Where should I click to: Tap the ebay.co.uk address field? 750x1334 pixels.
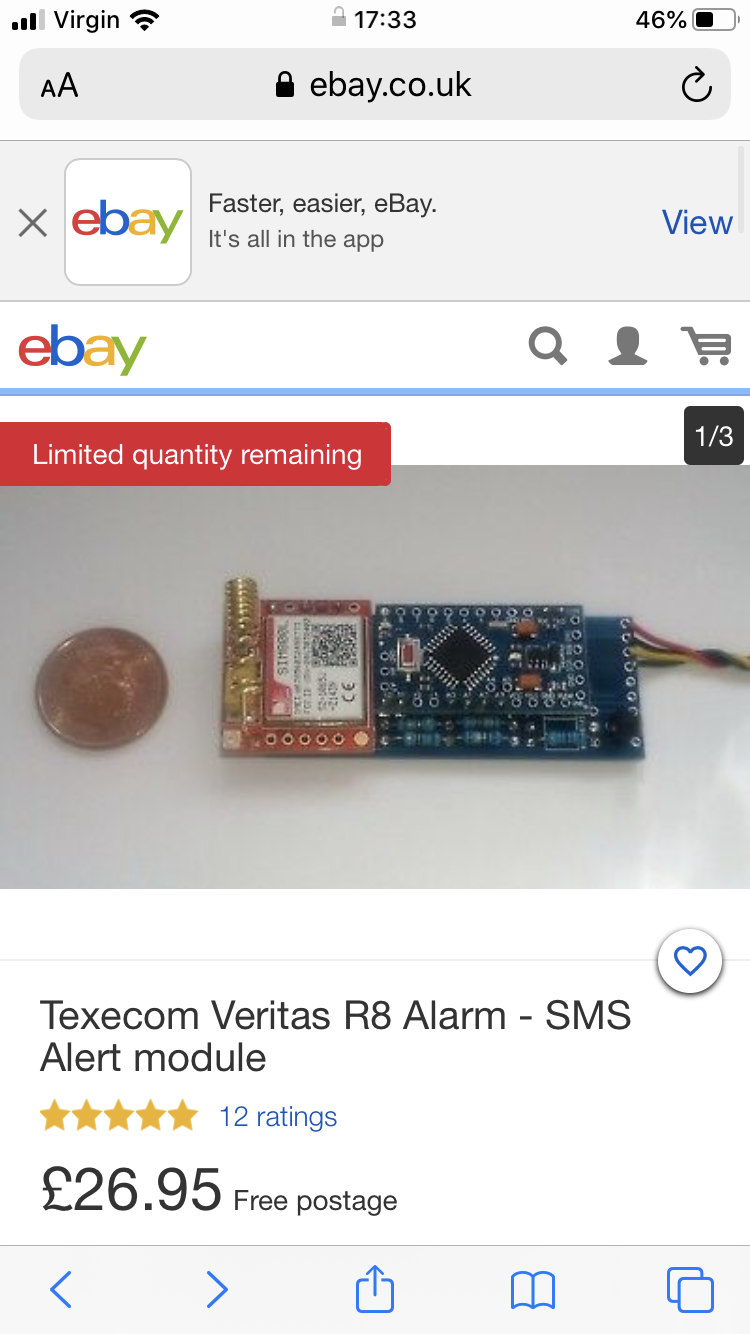click(375, 86)
